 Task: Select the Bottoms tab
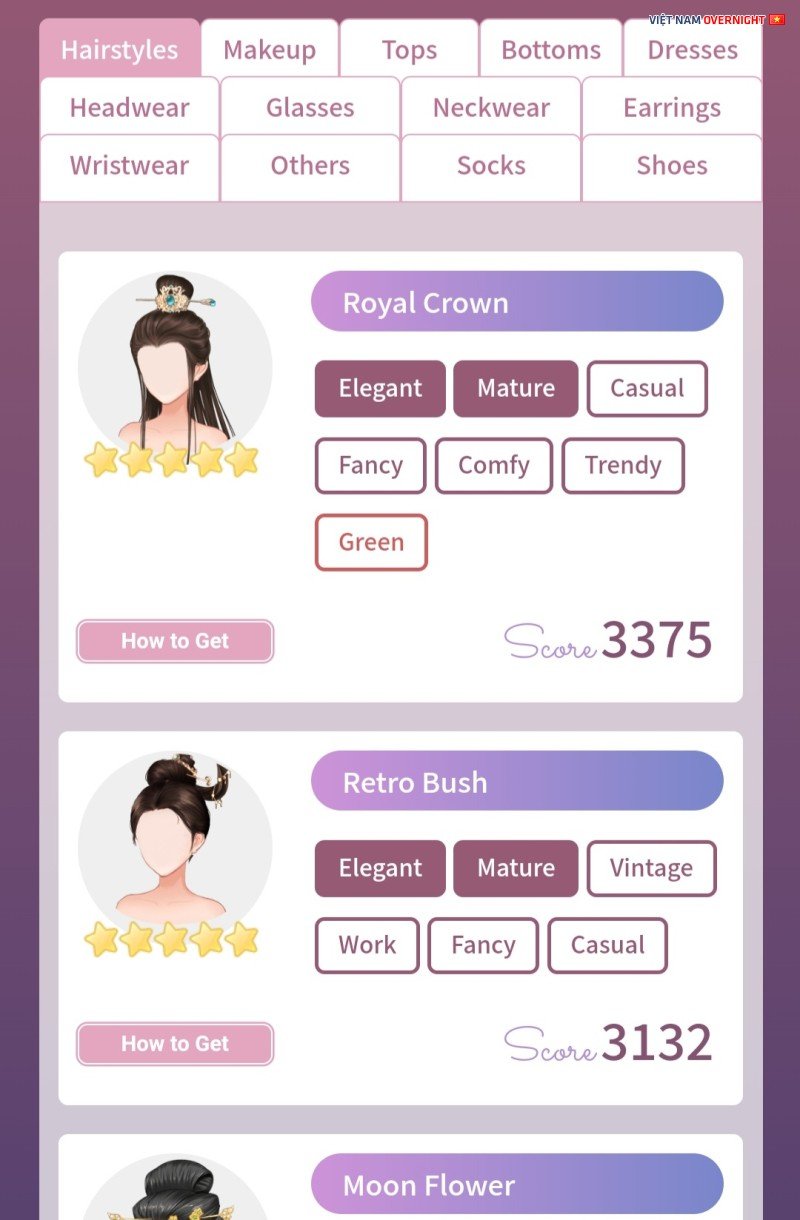(551, 50)
